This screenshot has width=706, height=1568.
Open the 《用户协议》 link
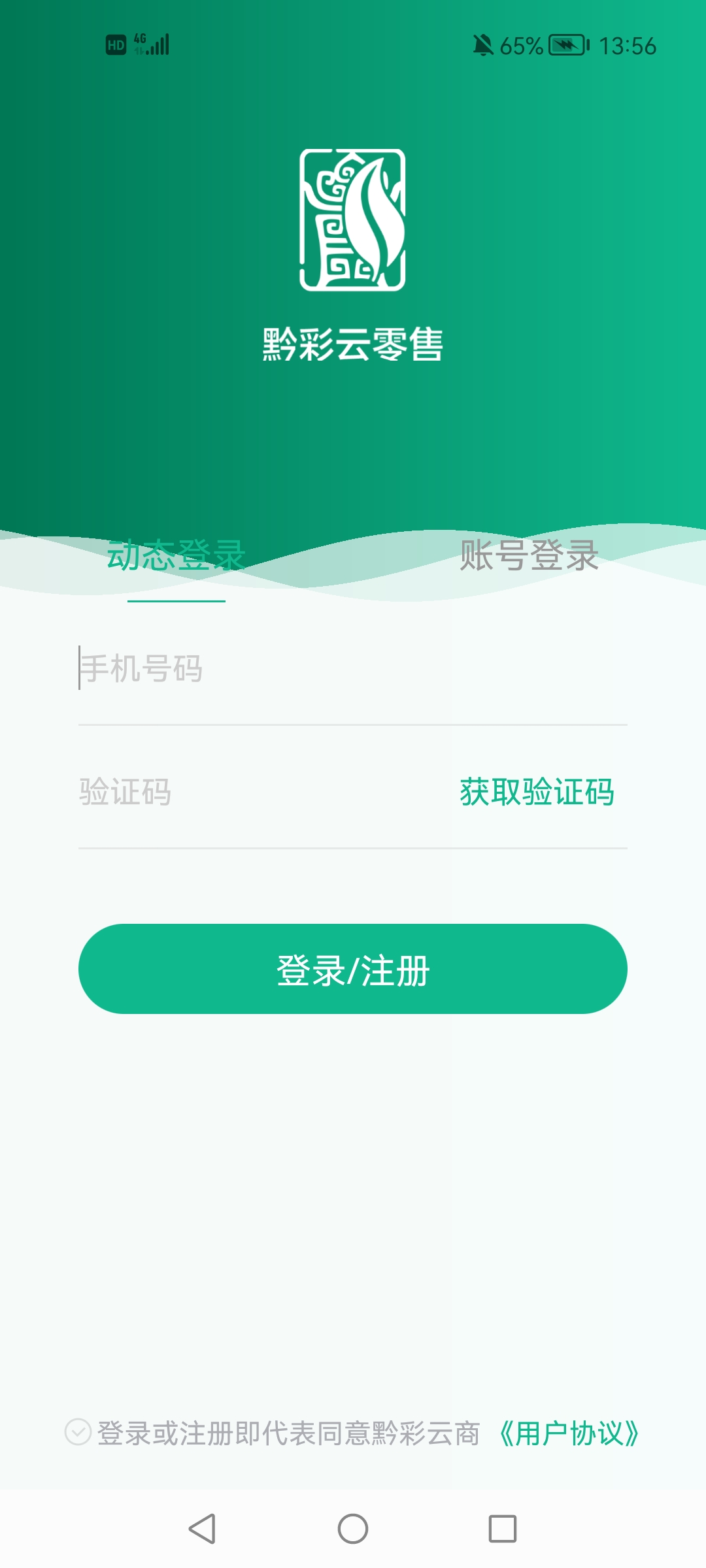[x=569, y=1433]
